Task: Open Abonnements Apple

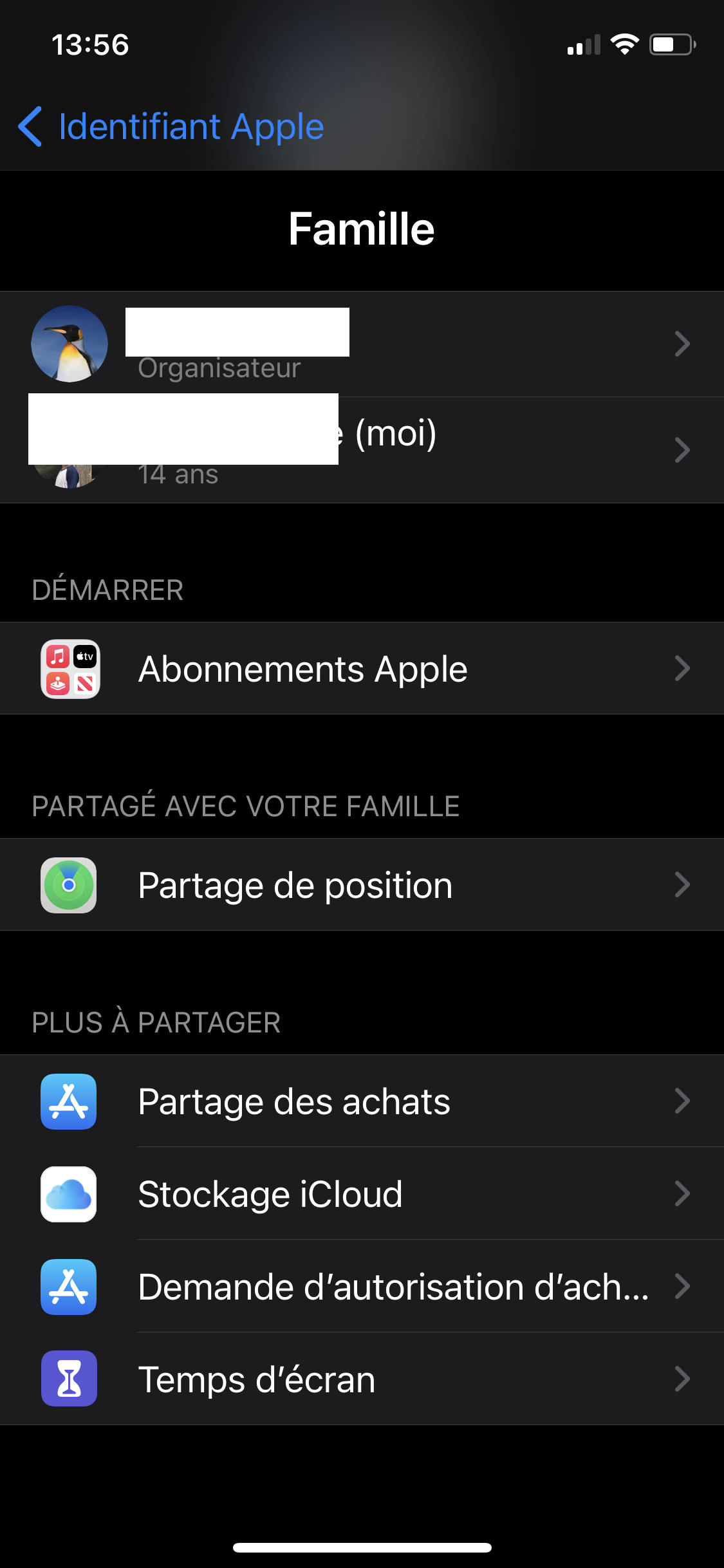Action: pyautogui.click(x=360, y=669)
